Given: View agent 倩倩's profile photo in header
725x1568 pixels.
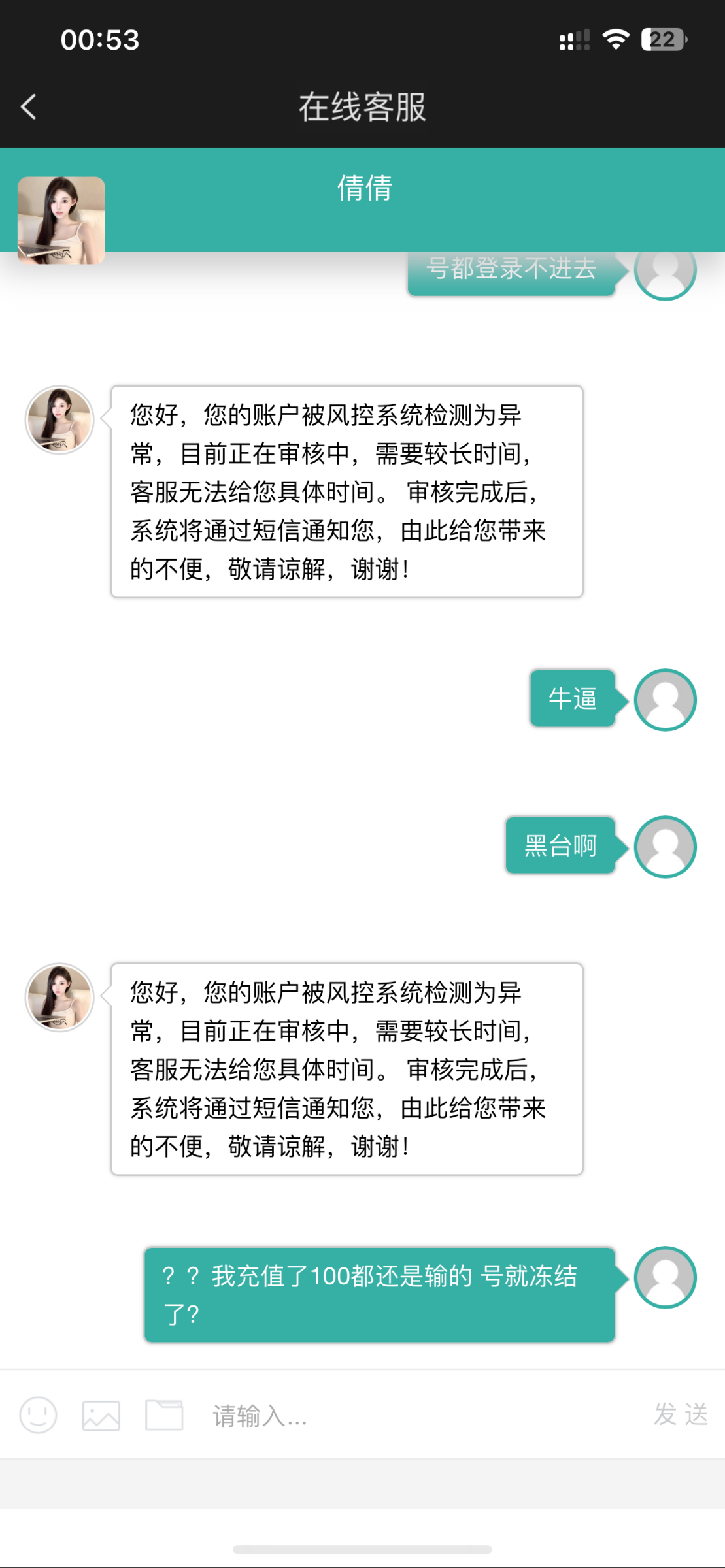Looking at the screenshot, I should coord(61,220).
